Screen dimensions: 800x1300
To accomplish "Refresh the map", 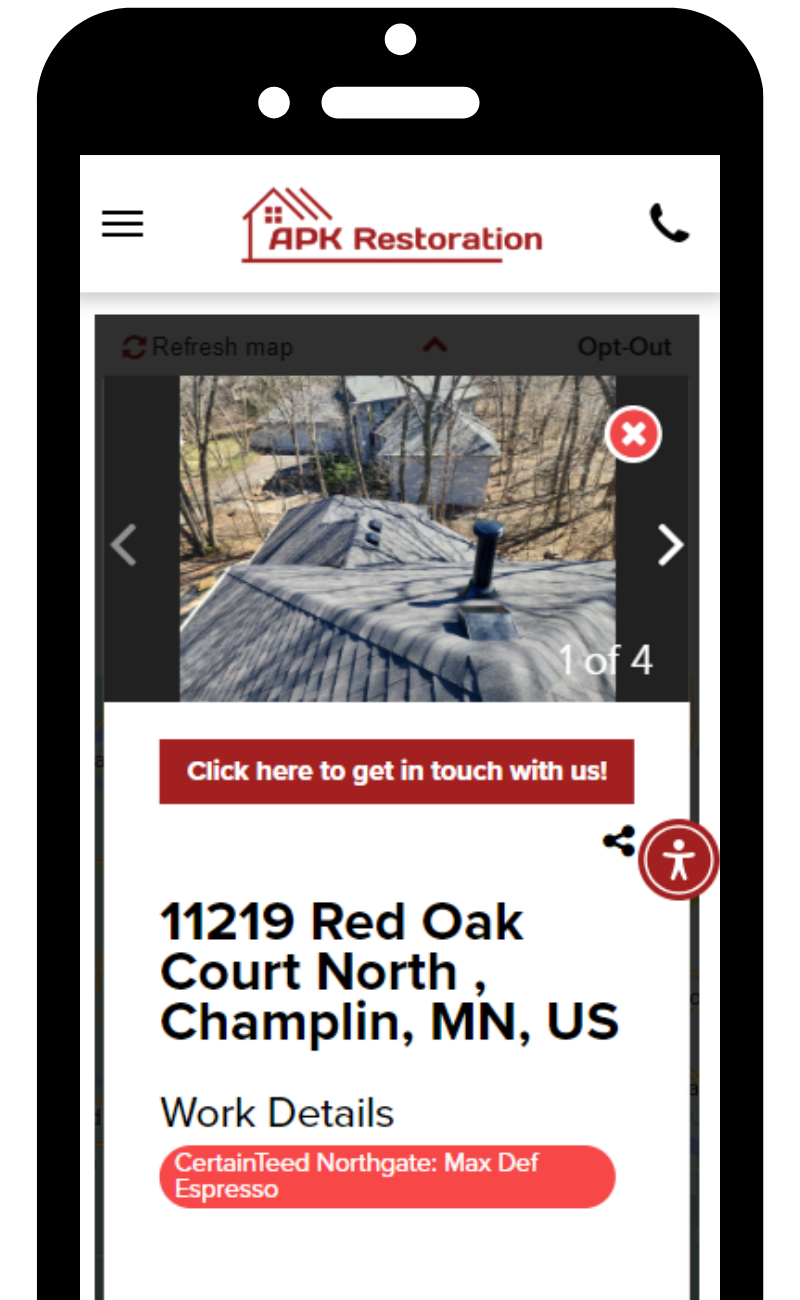I will (x=208, y=347).
